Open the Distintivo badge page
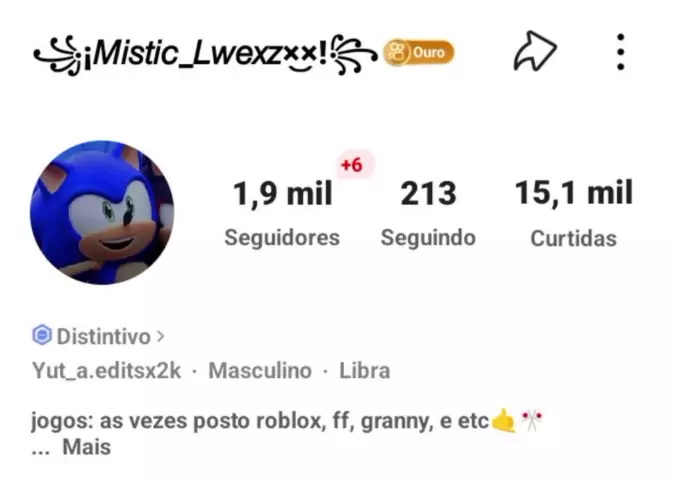 [x=98, y=336]
